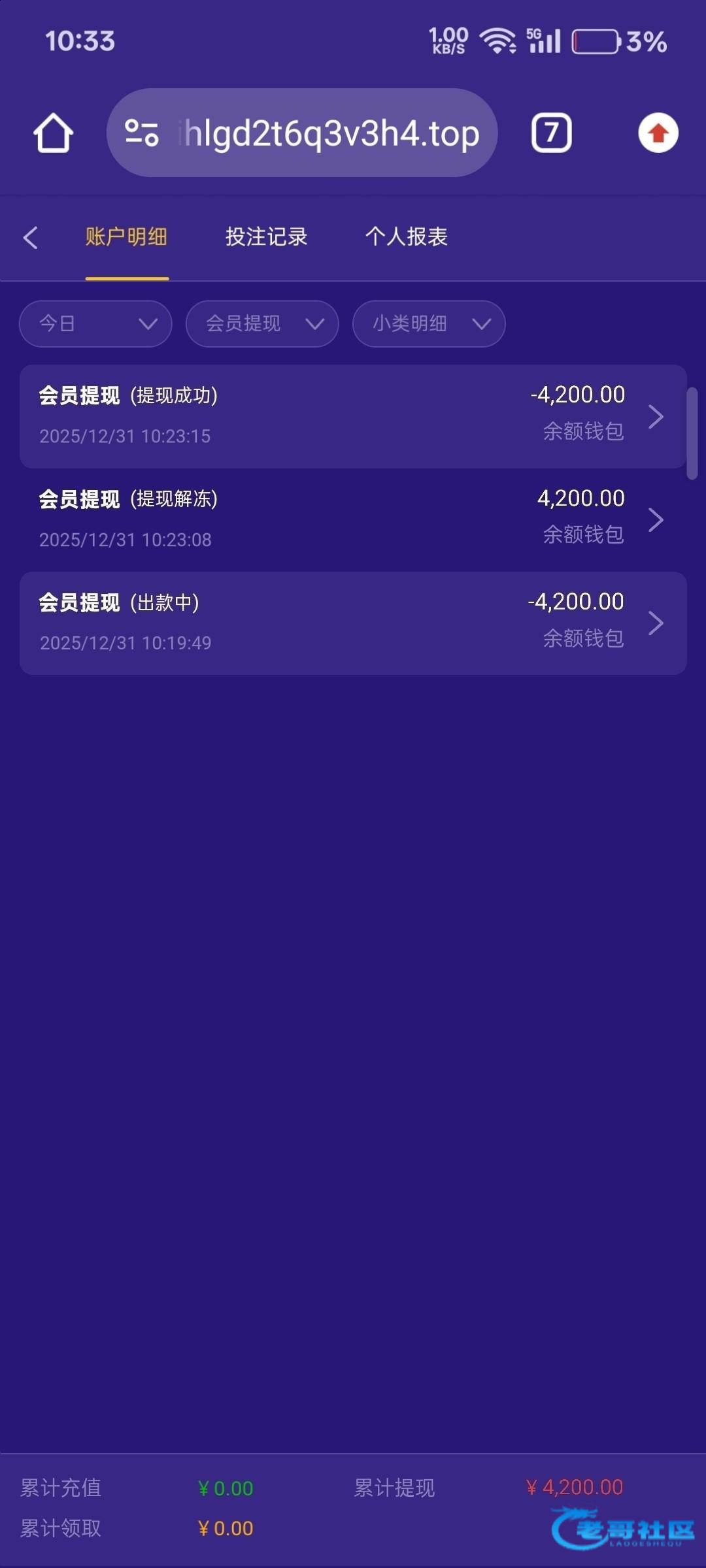Expand the 今日 date filter dropdown

point(95,324)
